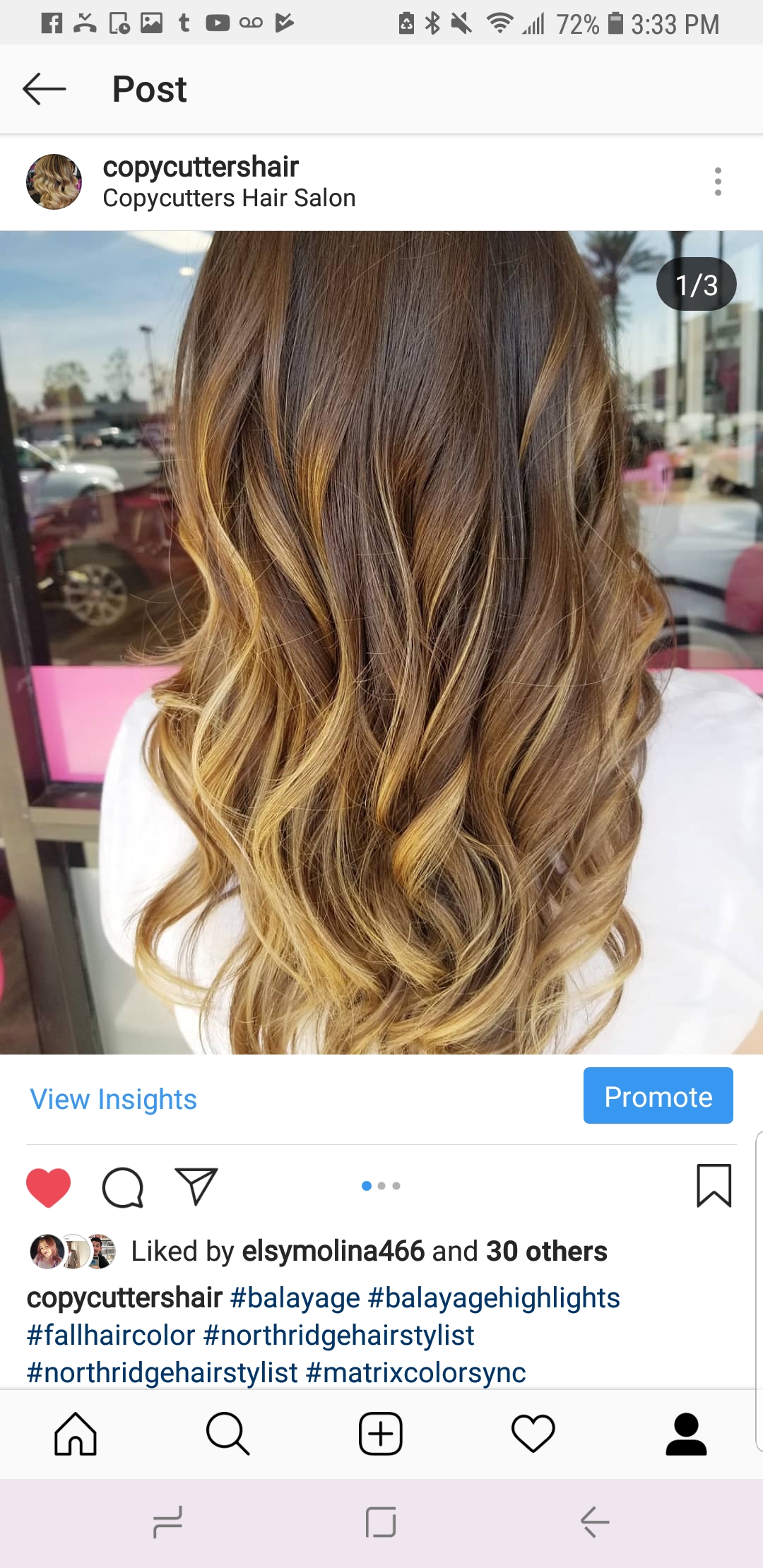This screenshot has width=763, height=1568.
Task: Switch to the Search tab
Action: (x=227, y=1434)
